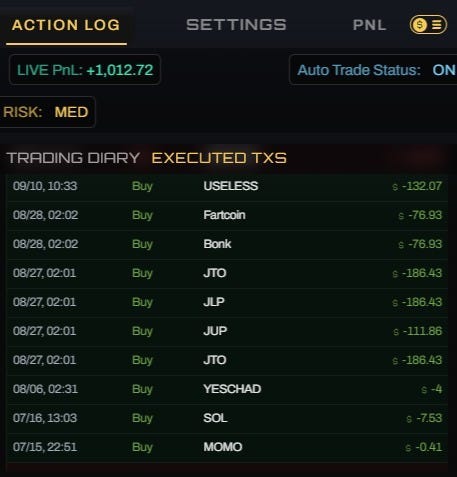View the SOL buy transaction
The width and height of the screenshot is (457, 477).
point(227,418)
